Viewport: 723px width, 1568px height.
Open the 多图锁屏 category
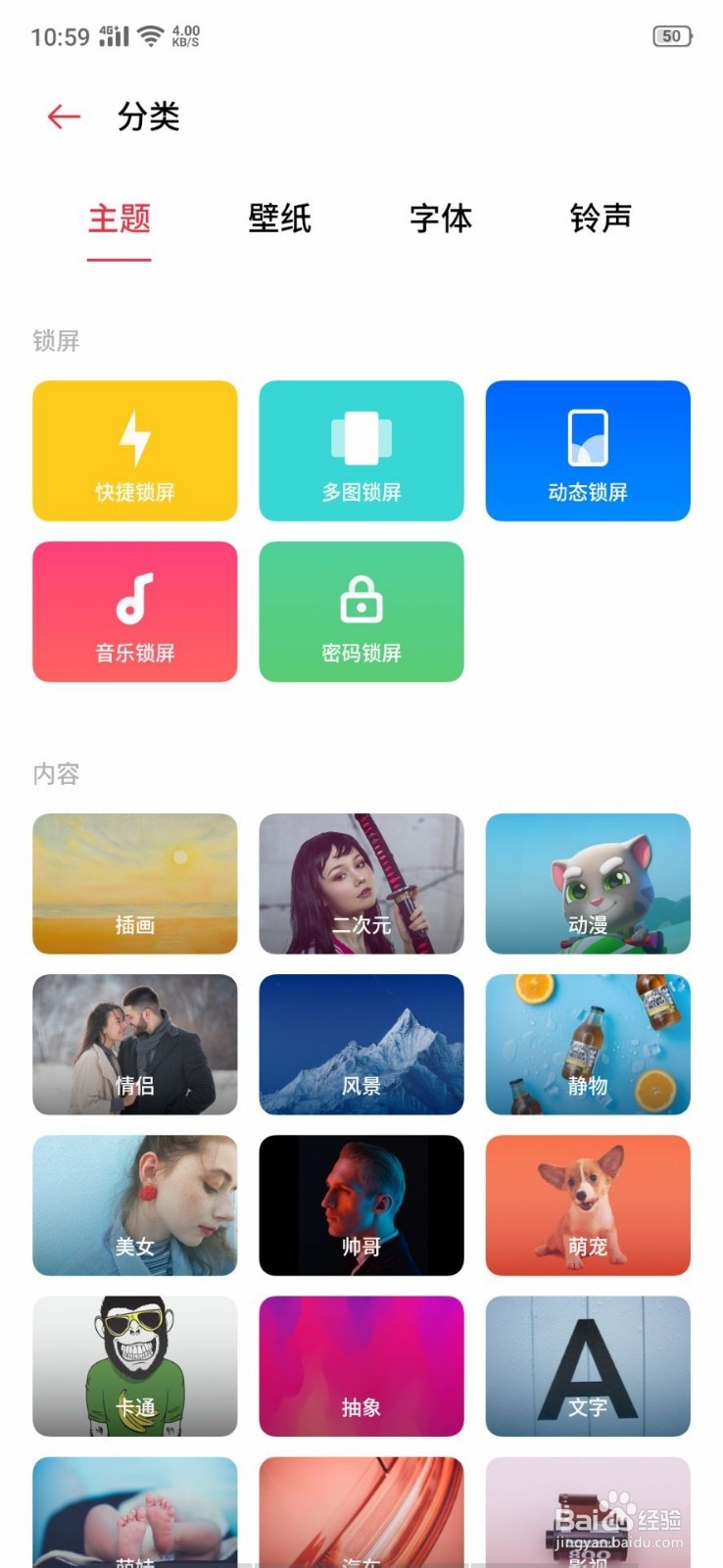click(x=361, y=451)
